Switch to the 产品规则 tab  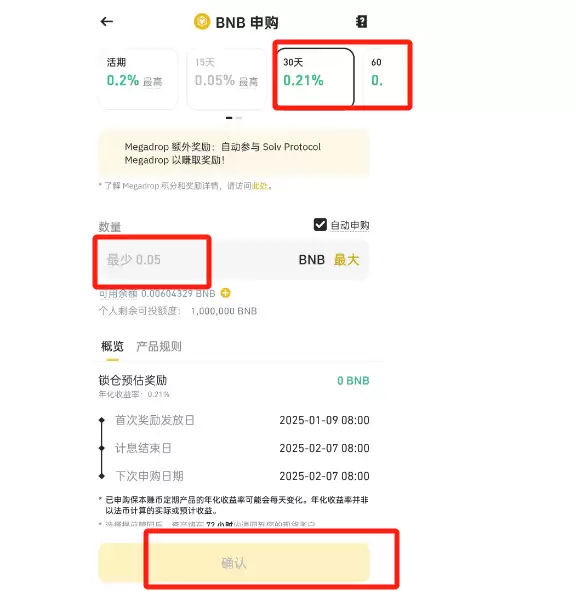(x=159, y=346)
